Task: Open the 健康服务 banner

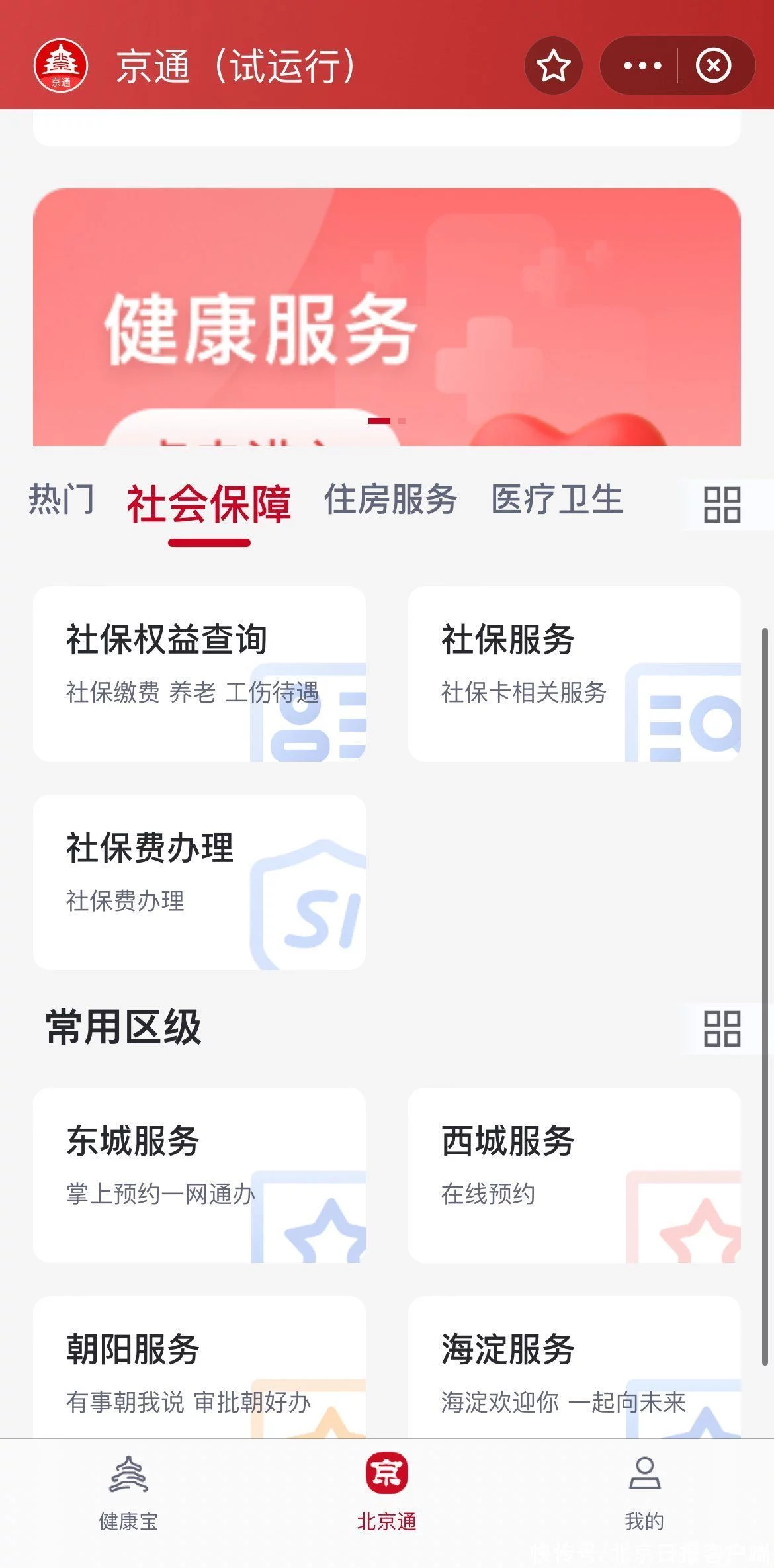Action: [386, 318]
